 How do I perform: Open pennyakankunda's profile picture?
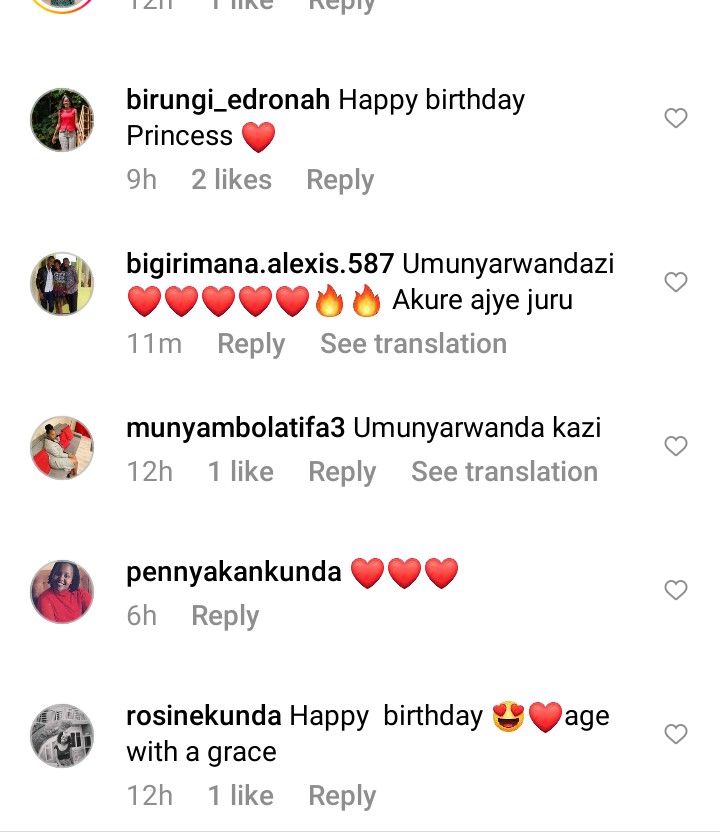62,592
